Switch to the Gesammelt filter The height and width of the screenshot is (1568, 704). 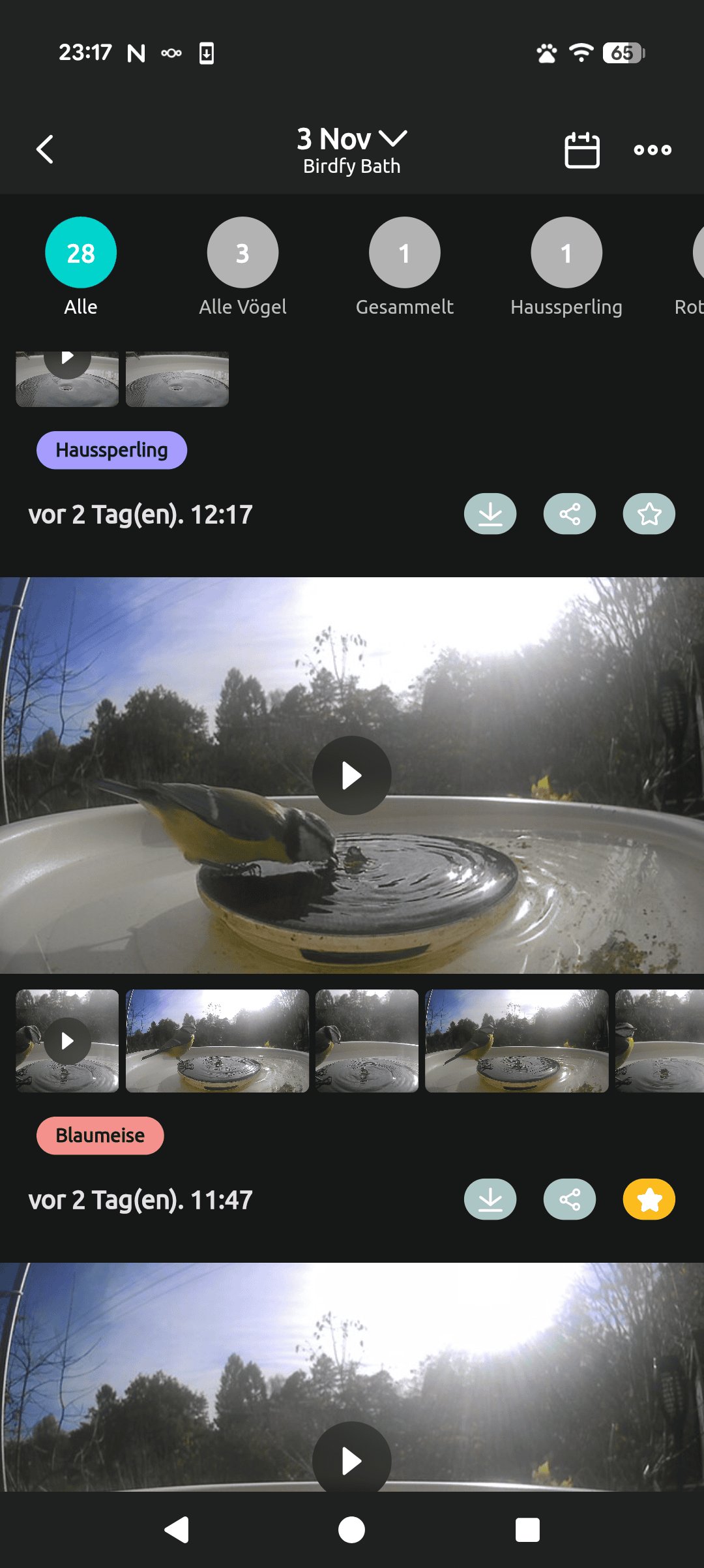(404, 253)
